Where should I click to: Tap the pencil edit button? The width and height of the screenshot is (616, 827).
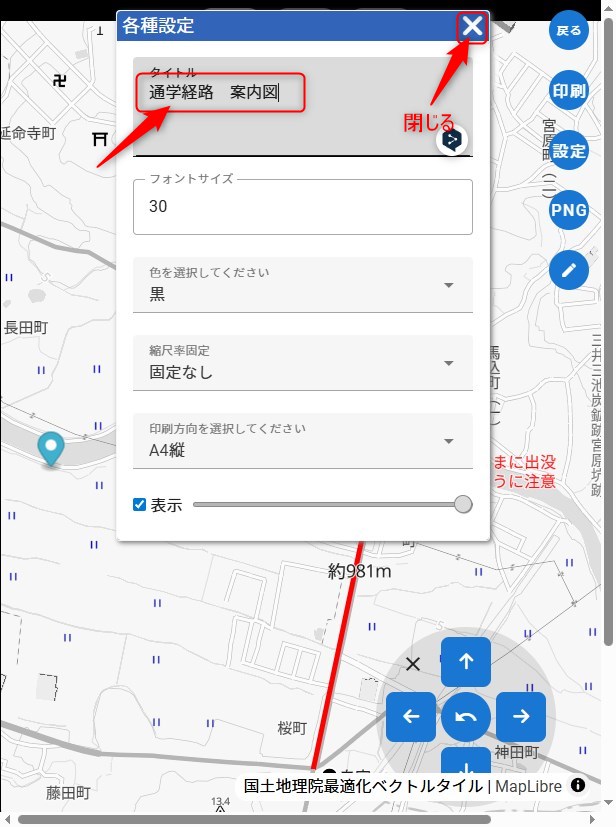point(568,270)
